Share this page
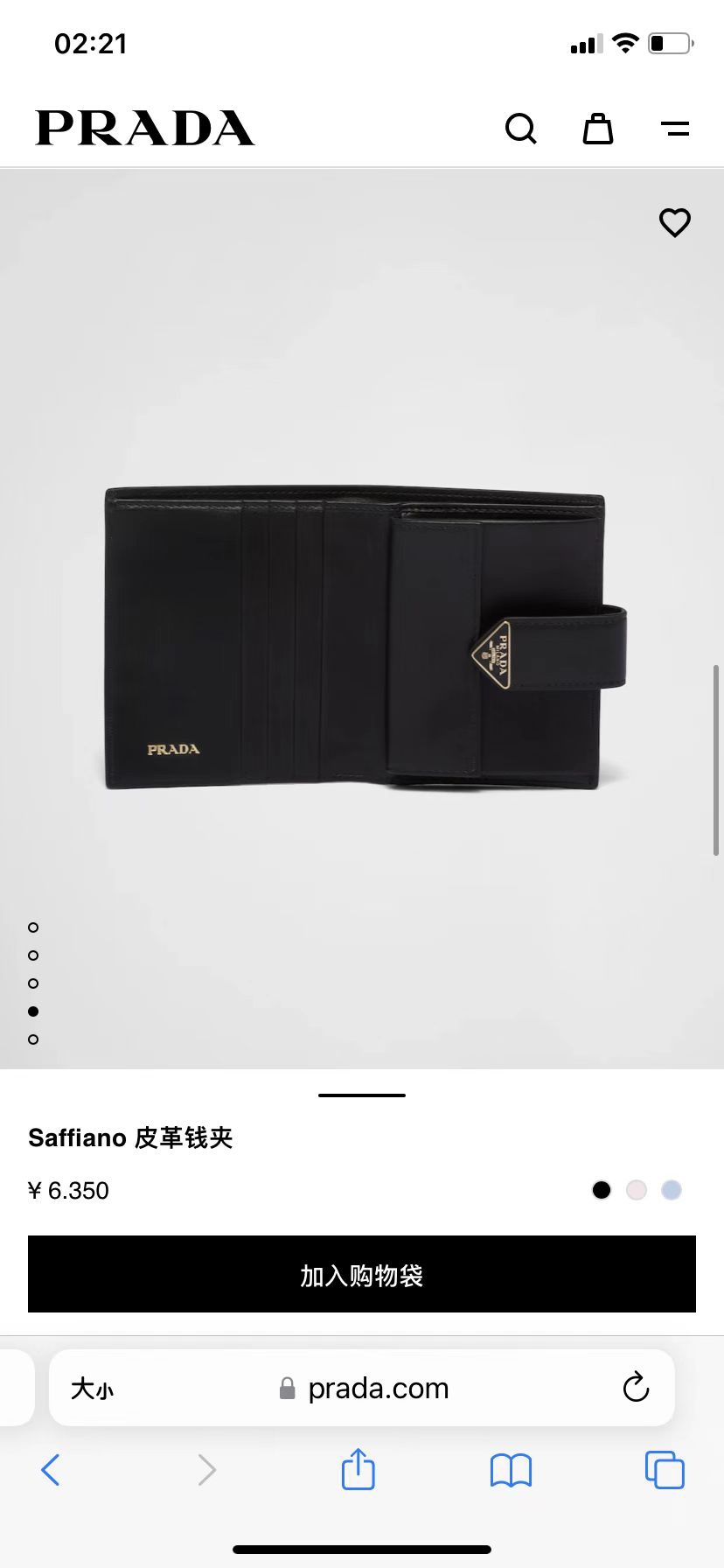 (x=358, y=1469)
